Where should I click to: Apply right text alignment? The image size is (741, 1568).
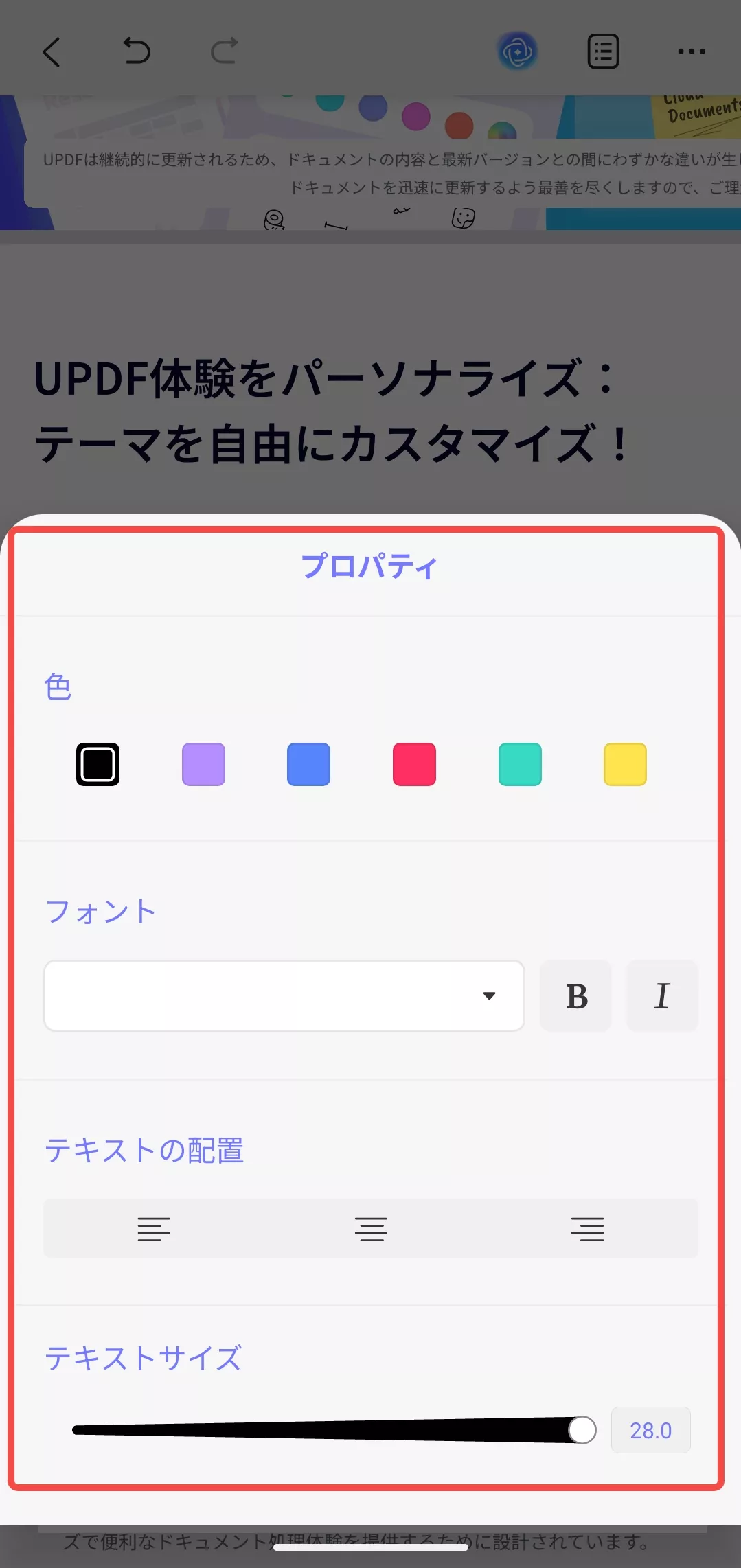point(585,1228)
